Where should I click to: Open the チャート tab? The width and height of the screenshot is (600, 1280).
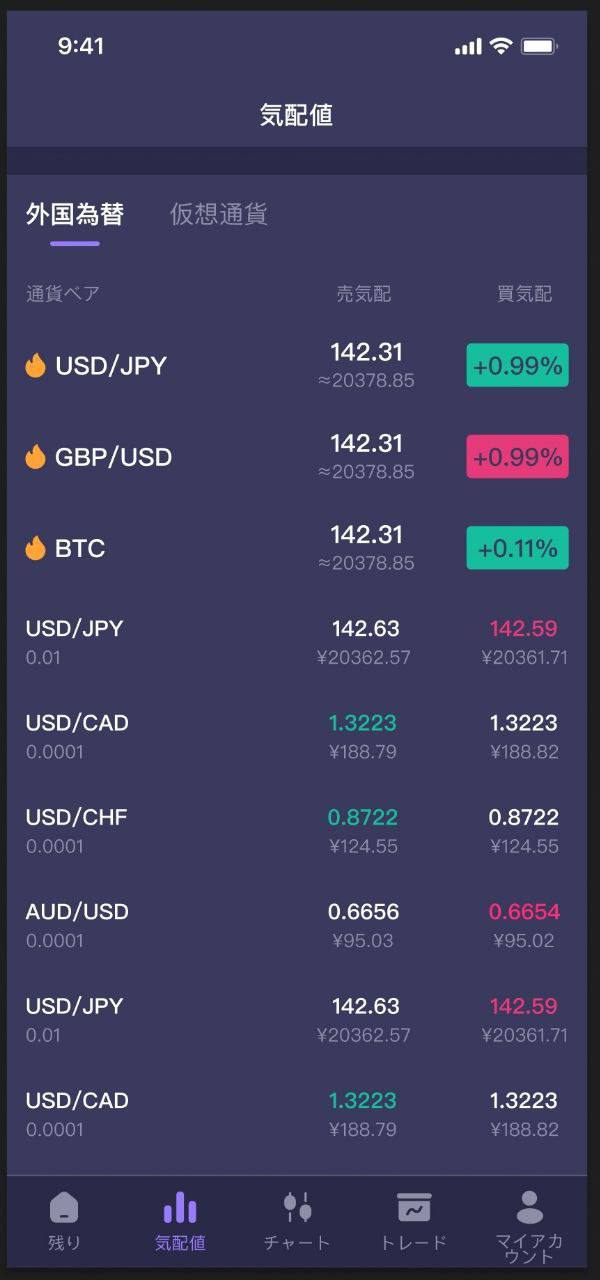(297, 1221)
